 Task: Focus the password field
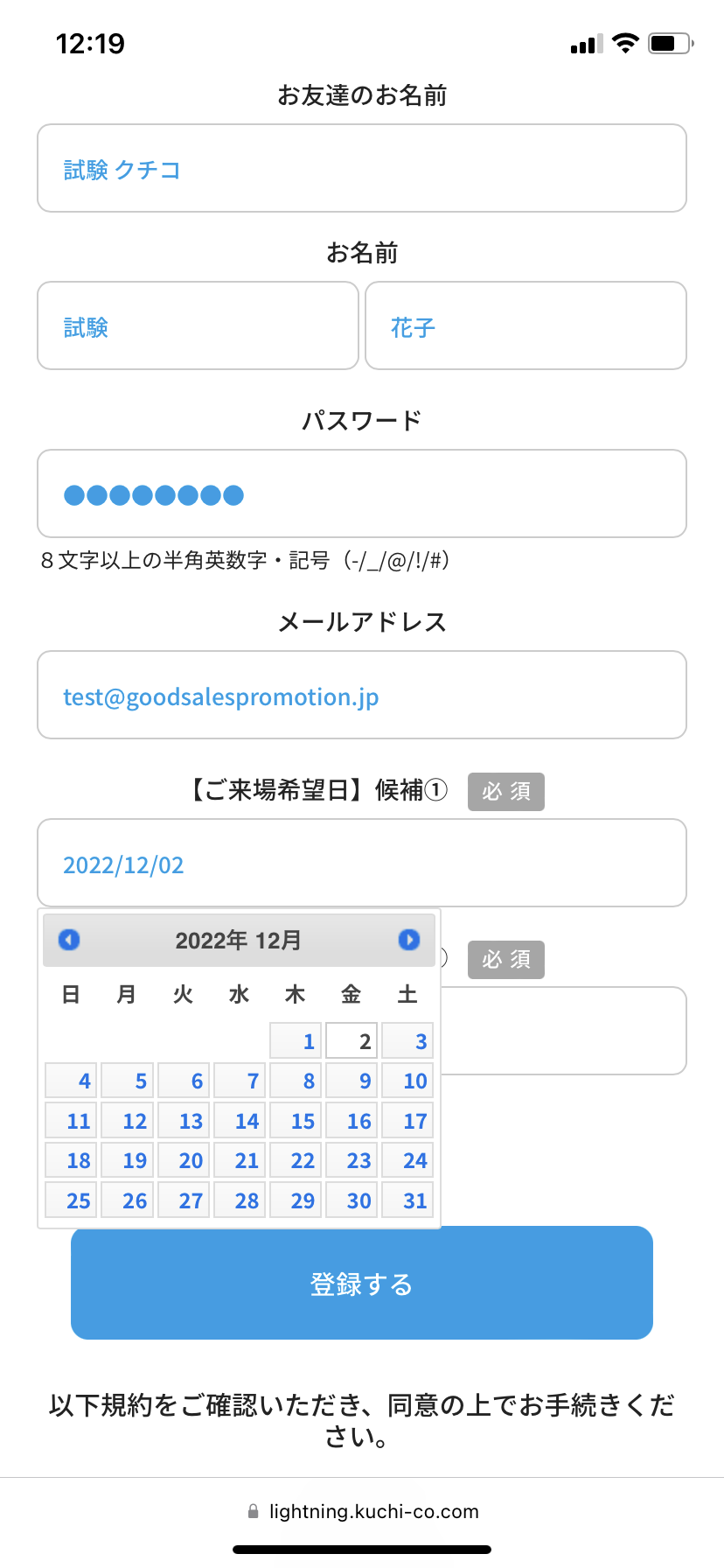[x=362, y=493]
